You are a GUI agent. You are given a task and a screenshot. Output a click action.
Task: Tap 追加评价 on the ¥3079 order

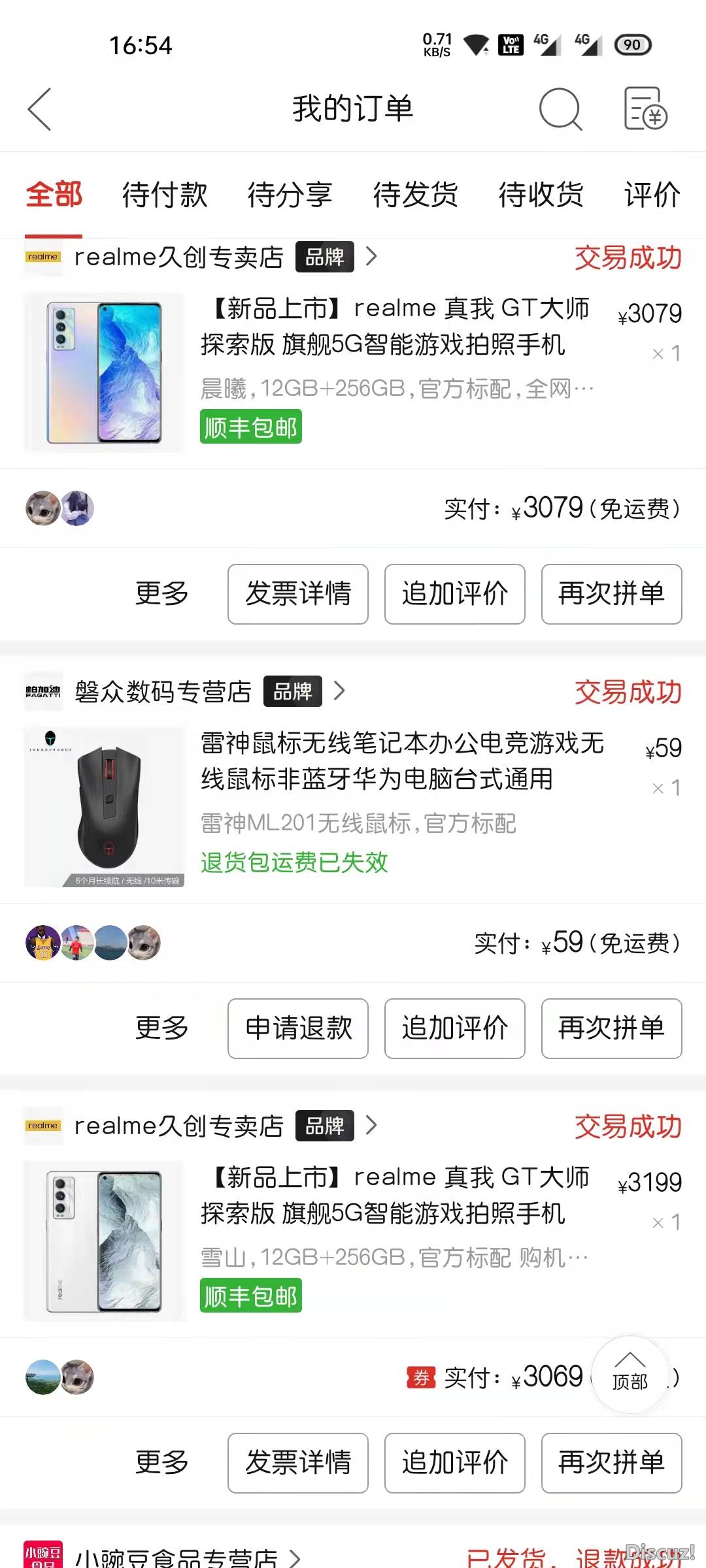click(455, 594)
